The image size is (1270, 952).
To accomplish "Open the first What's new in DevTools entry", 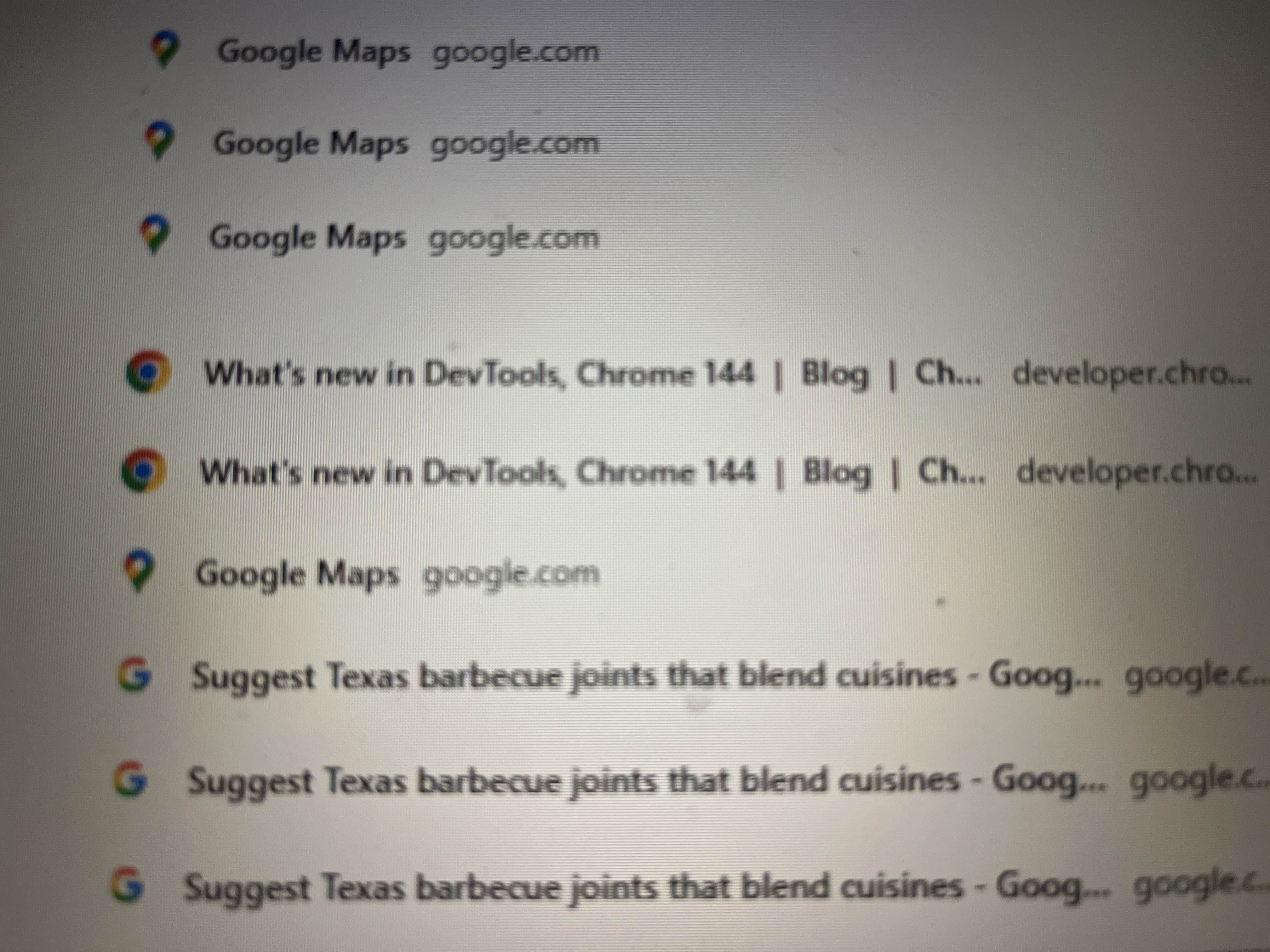I will click(478, 374).
